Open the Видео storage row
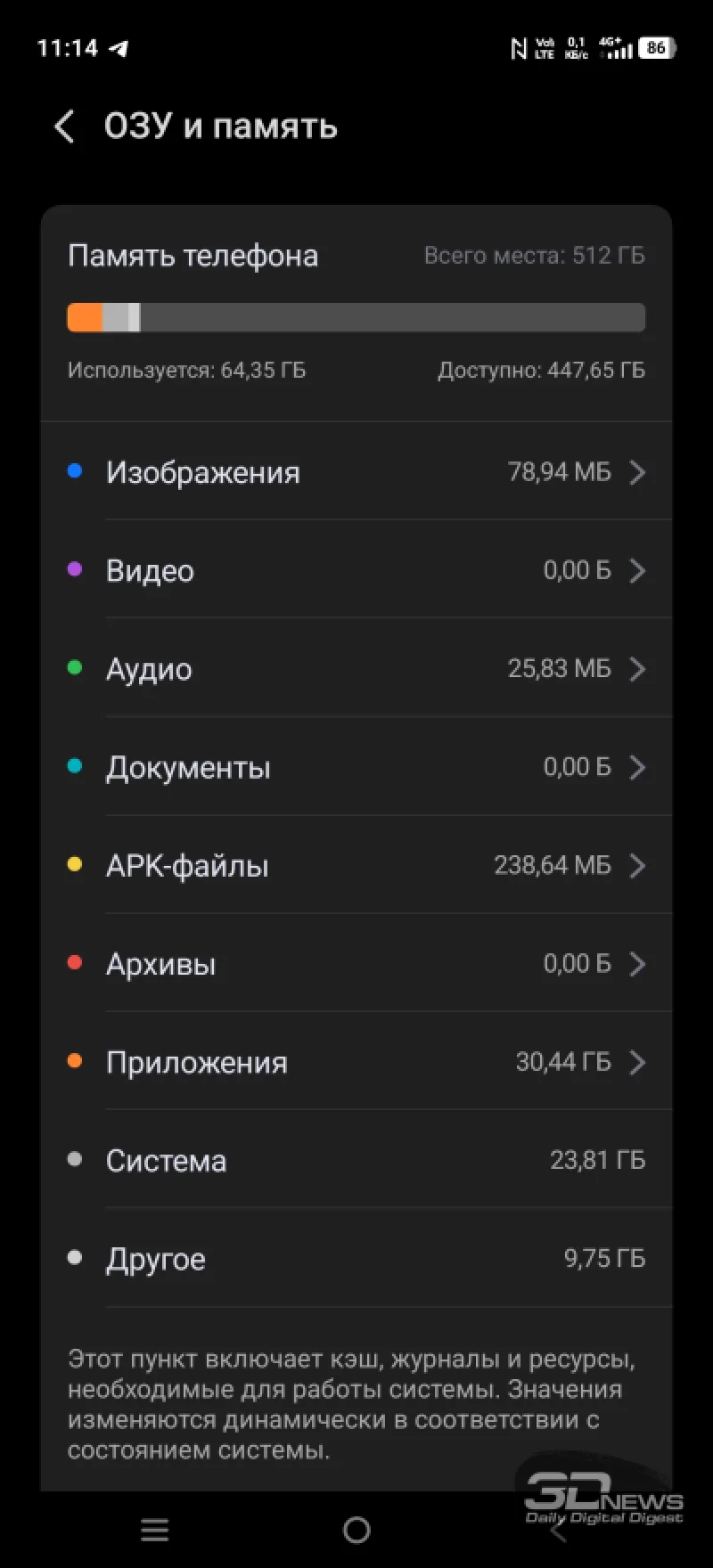The image size is (713, 1568). coord(356,570)
